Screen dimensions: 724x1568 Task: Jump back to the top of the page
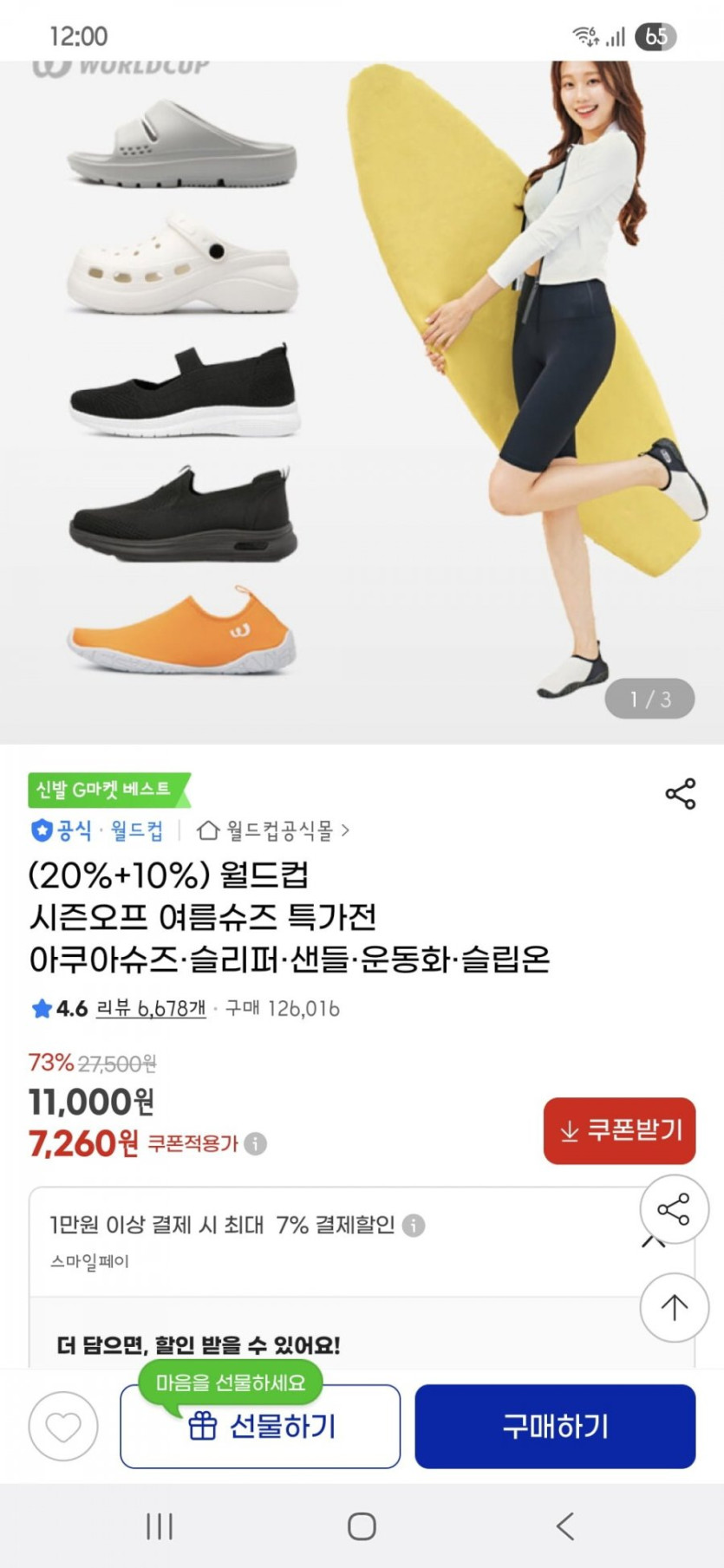point(674,1307)
